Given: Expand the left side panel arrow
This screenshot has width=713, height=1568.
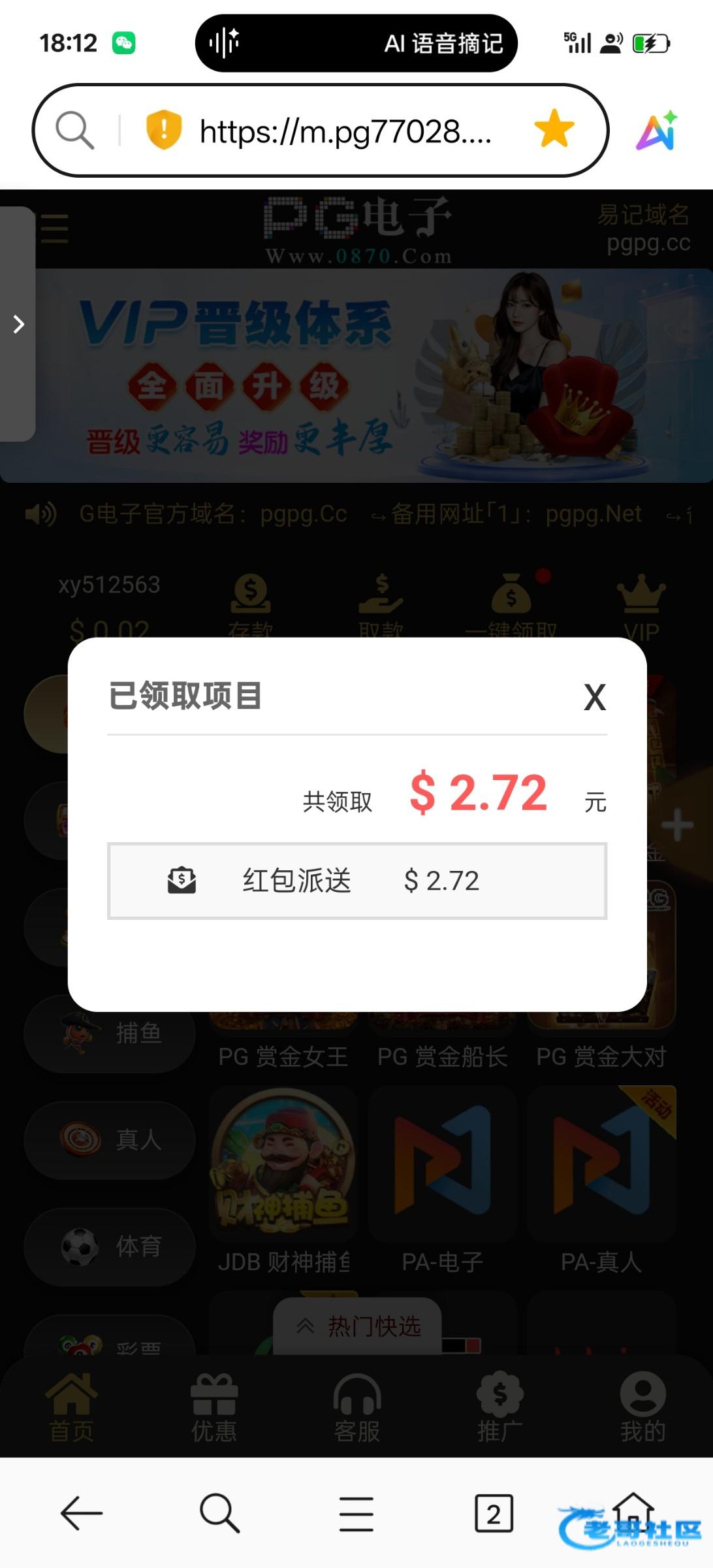Looking at the screenshot, I should tap(18, 324).
